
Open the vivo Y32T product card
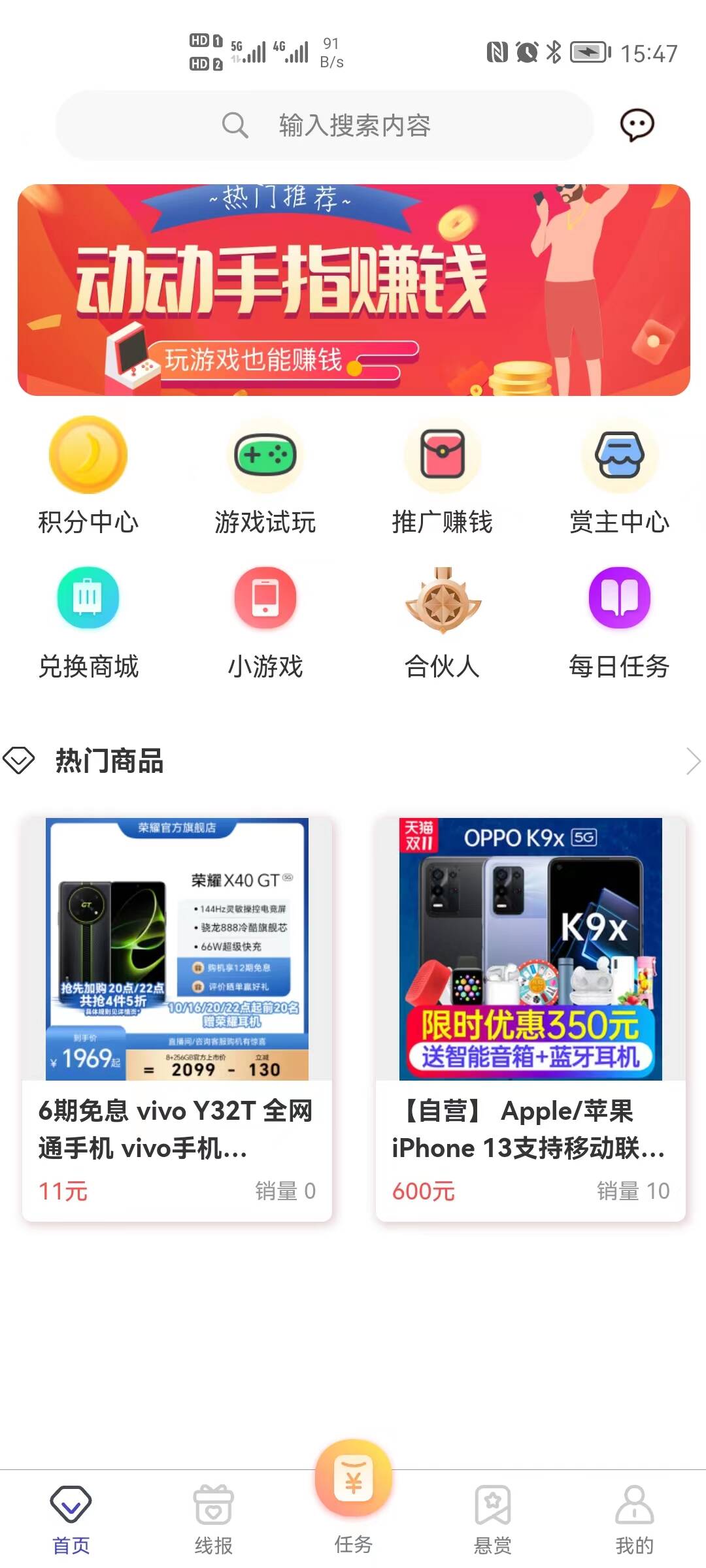(177, 1019)
